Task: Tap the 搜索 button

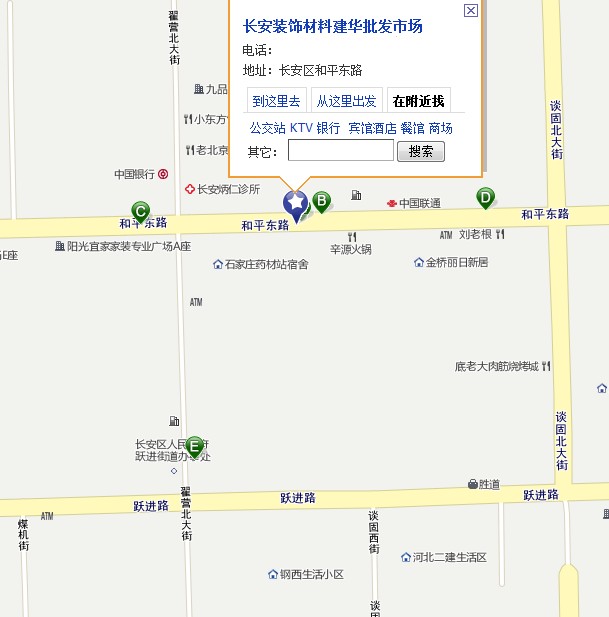Action: pos(421,152)
